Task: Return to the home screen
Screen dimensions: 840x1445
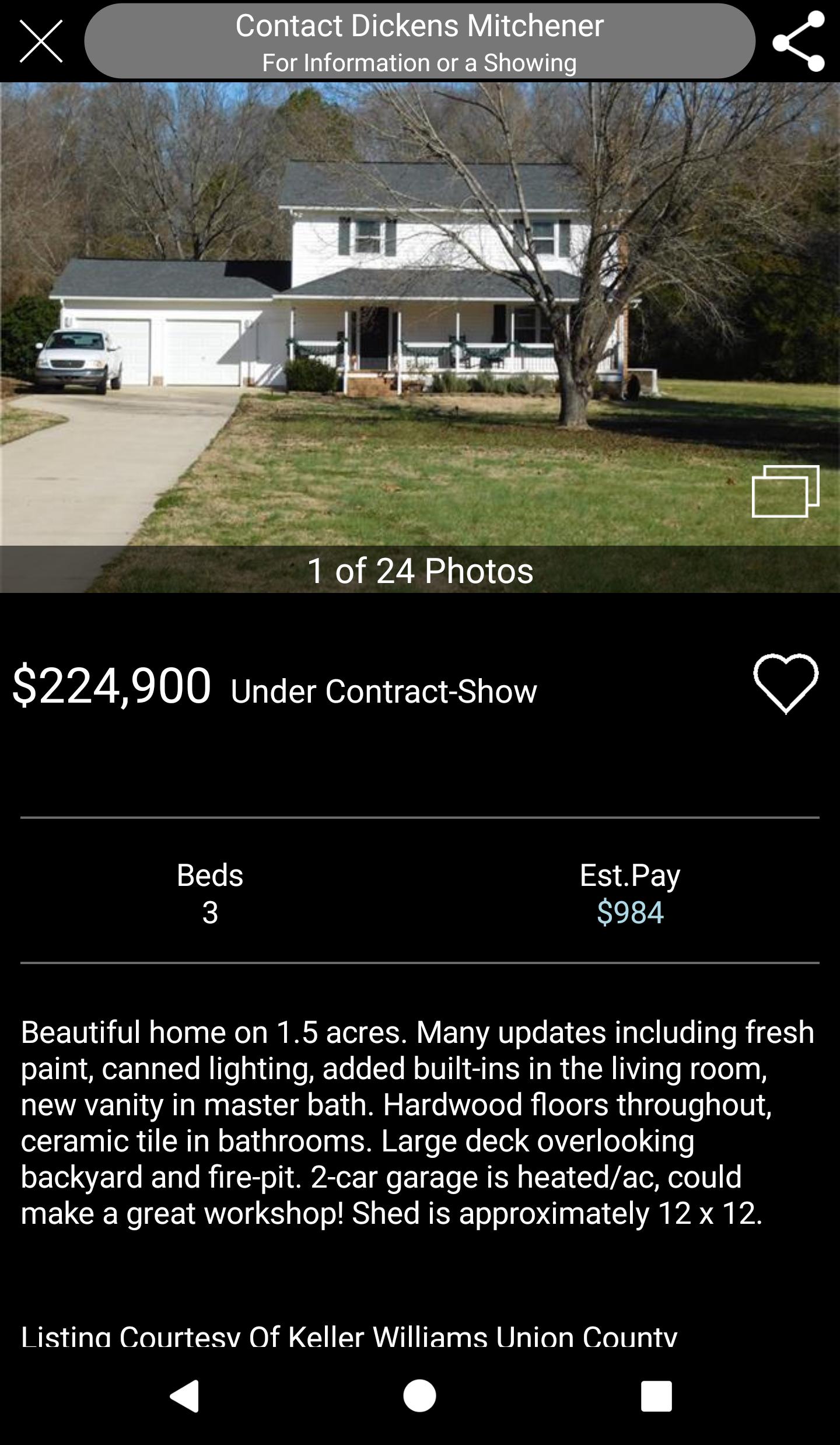Action: [x=419, y=1396]
